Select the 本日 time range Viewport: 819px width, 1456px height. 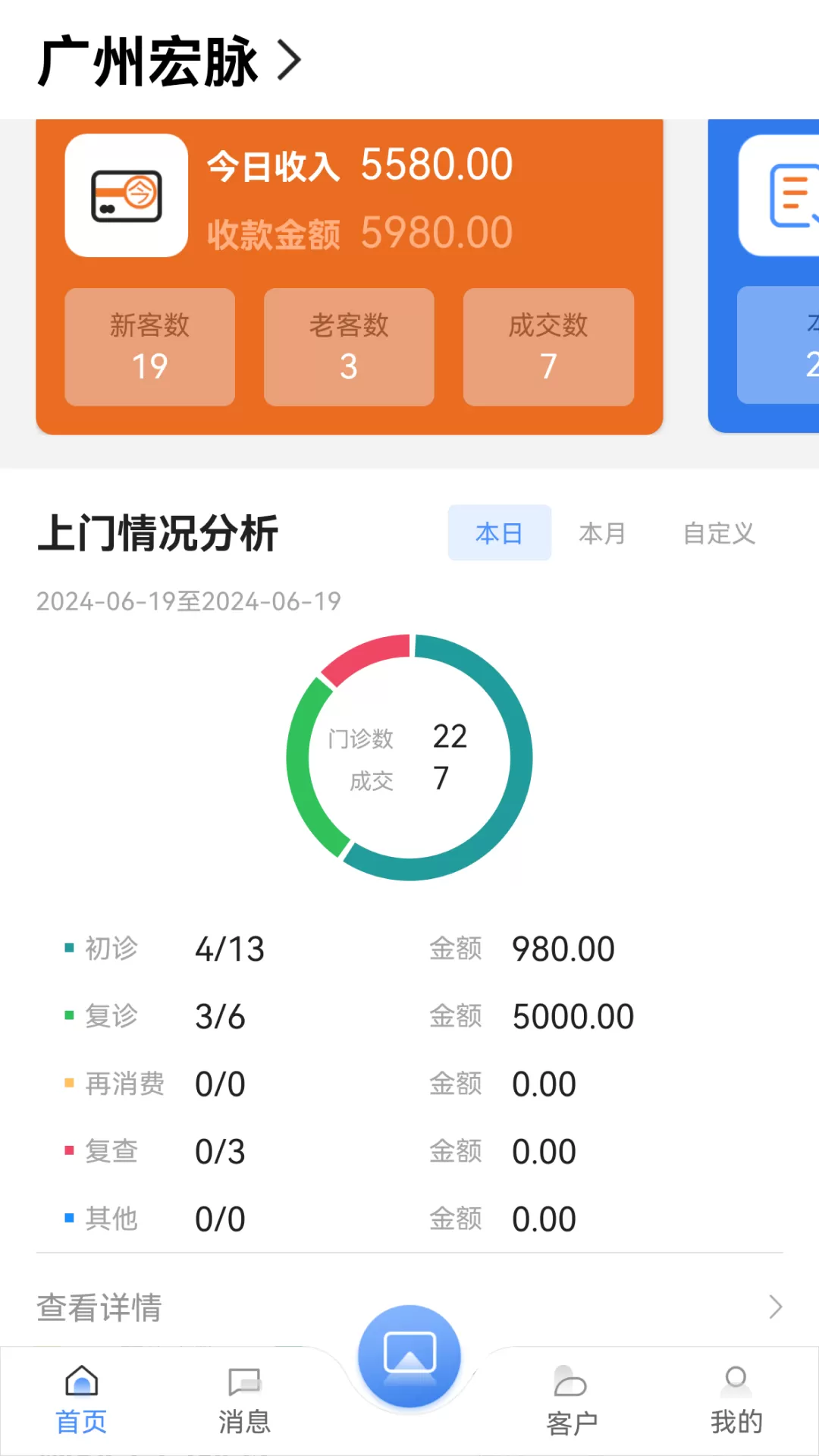[x=499, y=533]
